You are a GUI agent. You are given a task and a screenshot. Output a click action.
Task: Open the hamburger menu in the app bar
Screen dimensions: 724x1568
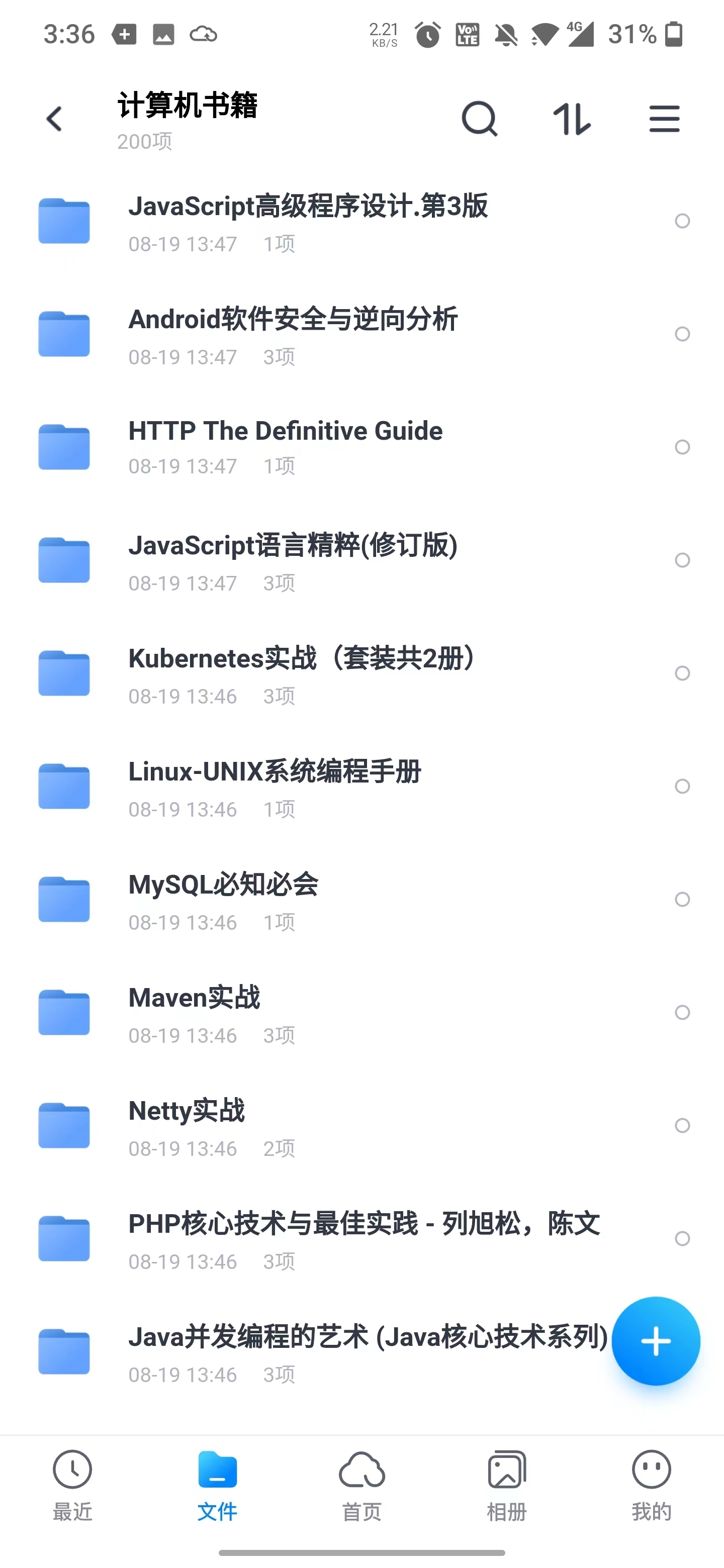[x=664, y=119]
